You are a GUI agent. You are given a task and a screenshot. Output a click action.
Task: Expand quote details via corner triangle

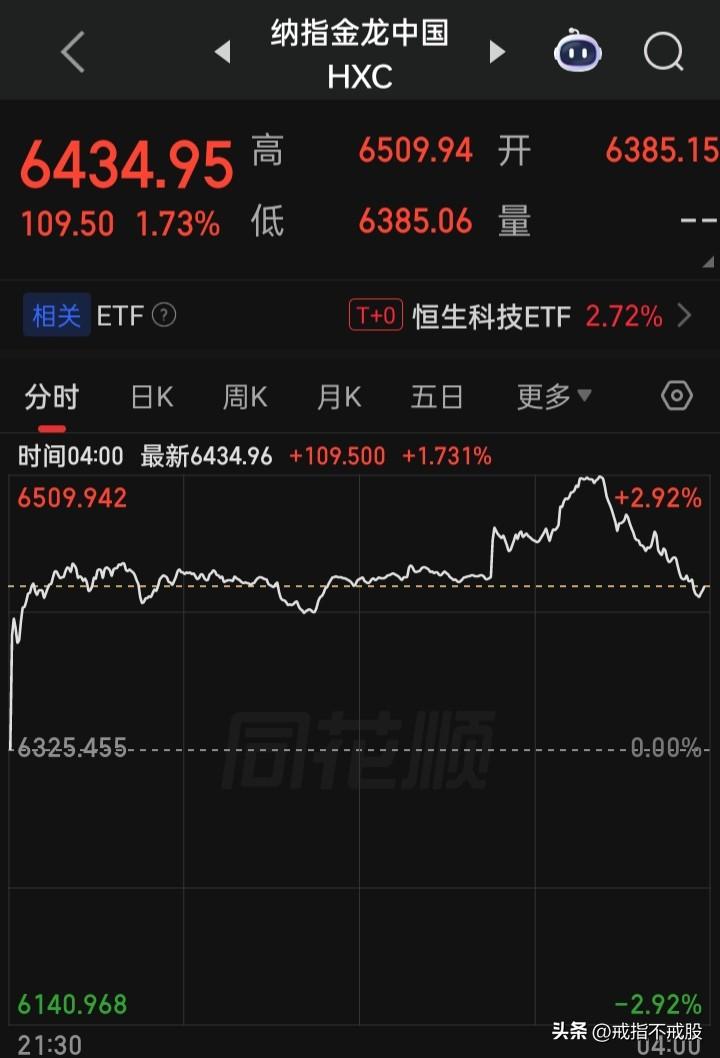click(x=708, y=262)
